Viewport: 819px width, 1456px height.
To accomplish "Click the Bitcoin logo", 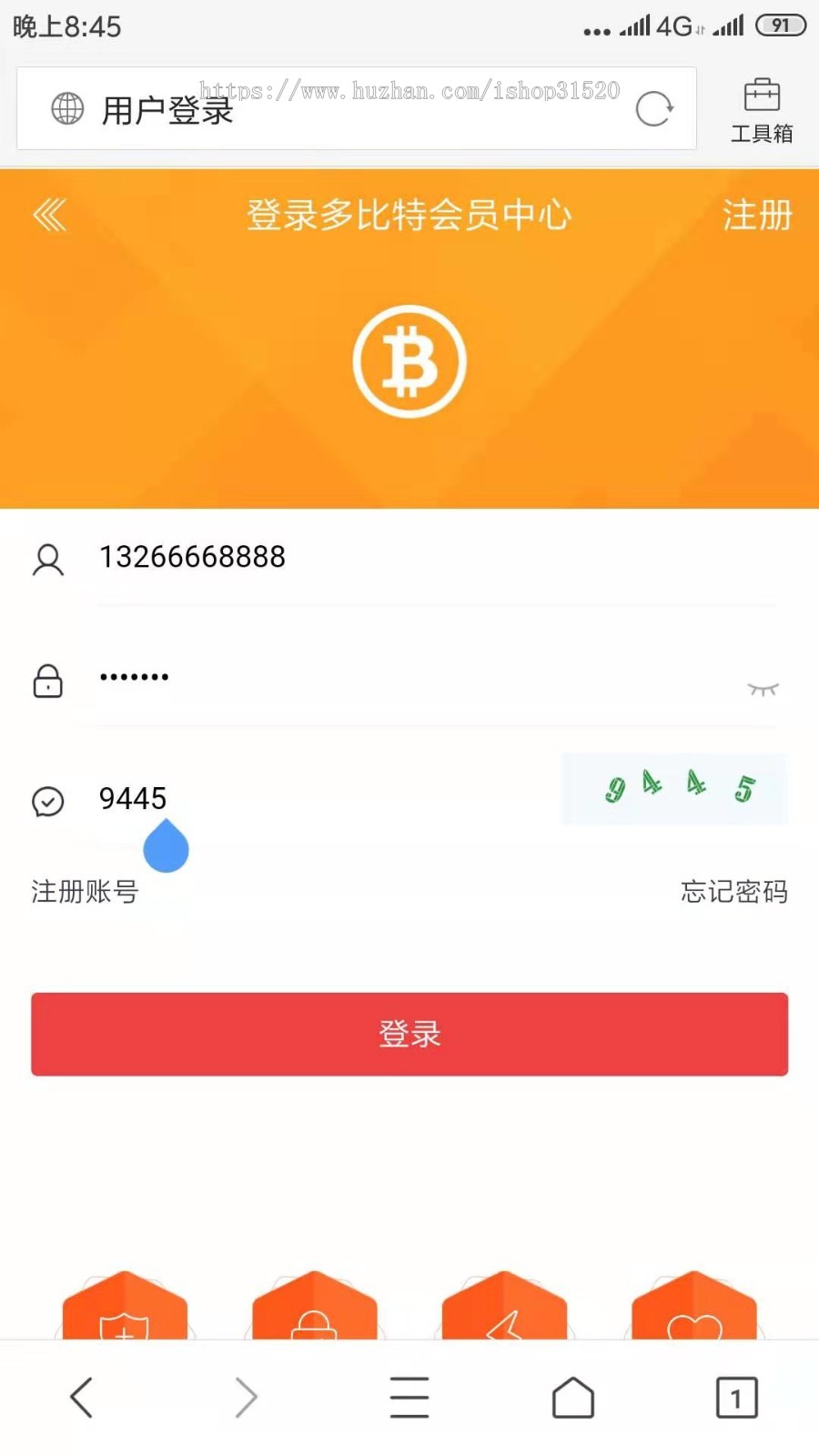I will [409, 359].
